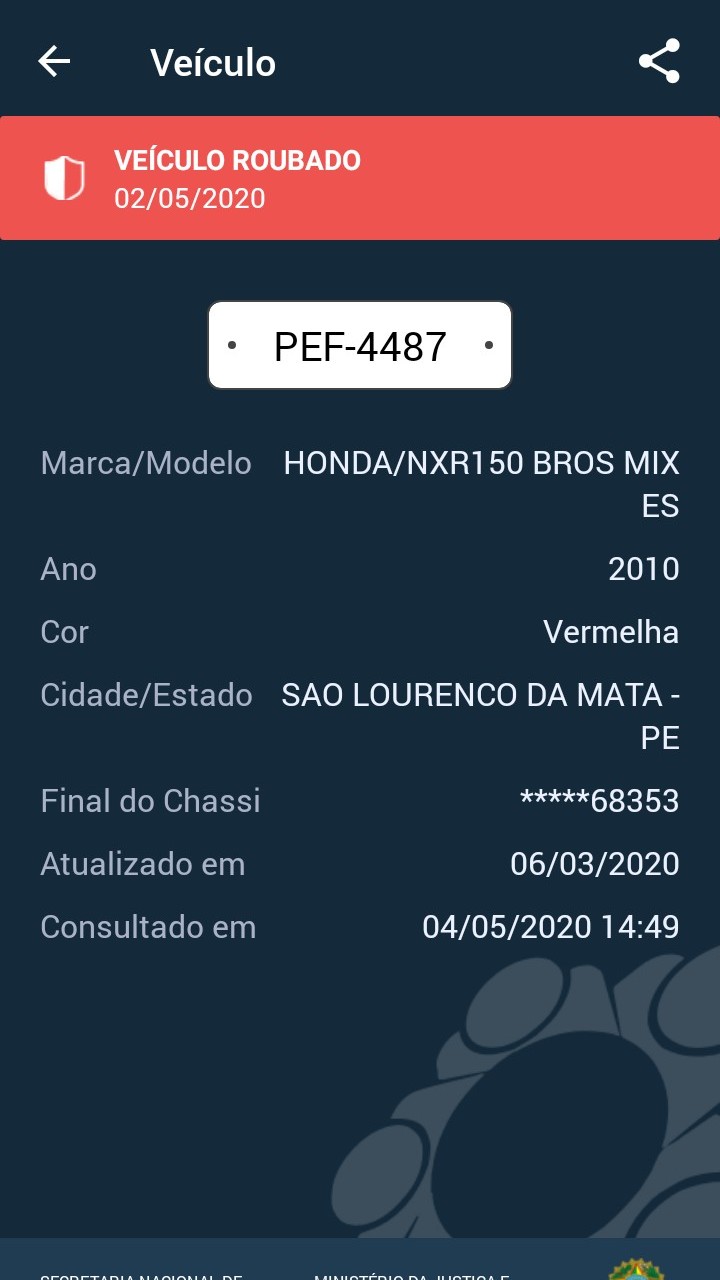Select SAO LOURENCO DA MATA - PE text

(x=480, y=715)
